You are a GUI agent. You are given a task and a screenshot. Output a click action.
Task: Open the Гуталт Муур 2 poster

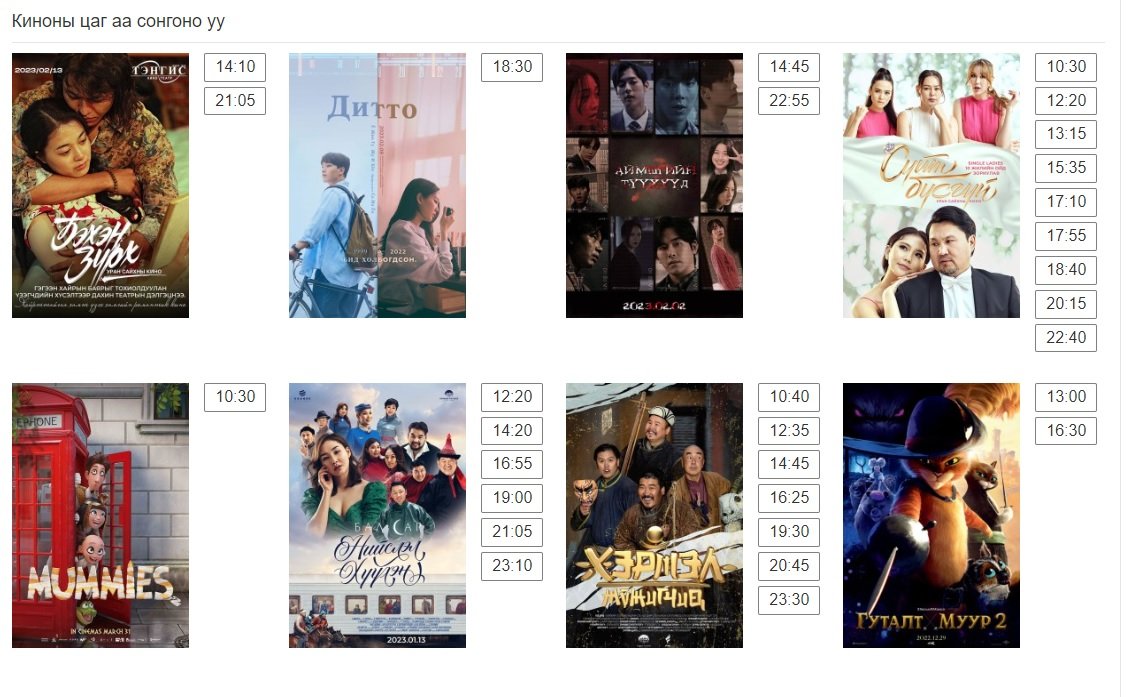tap(931, 515)
